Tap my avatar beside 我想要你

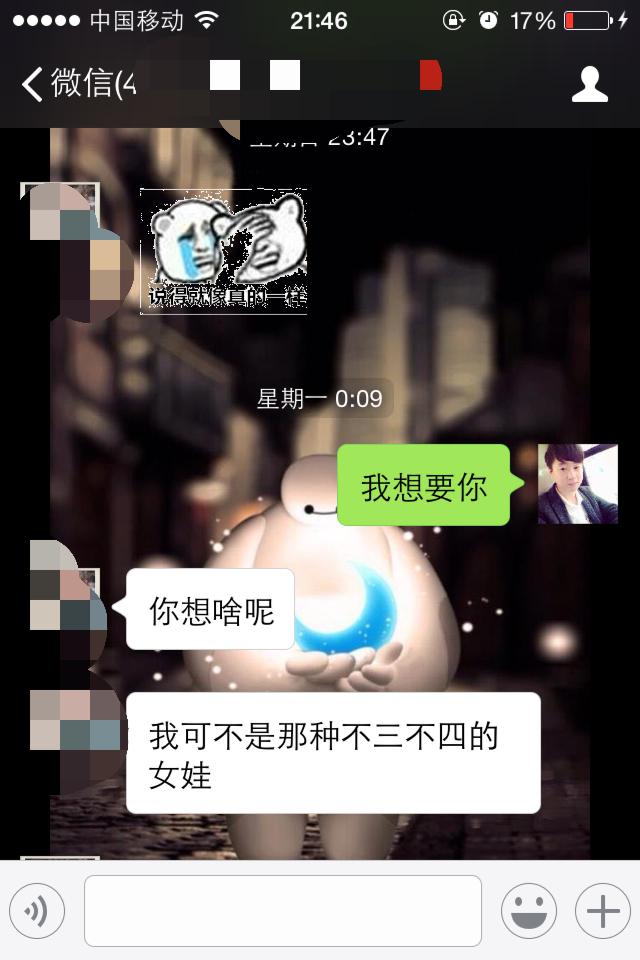[577, 484]
